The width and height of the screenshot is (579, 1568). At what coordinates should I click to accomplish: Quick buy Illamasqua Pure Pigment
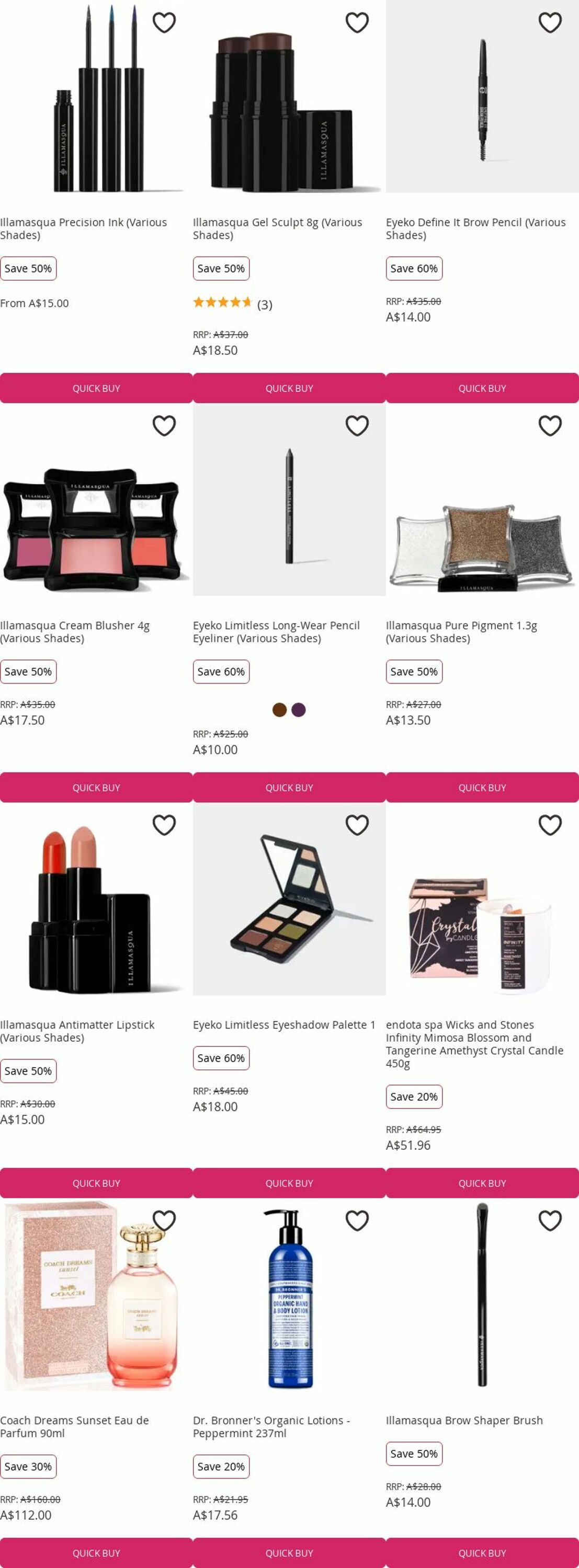point(482,787)
